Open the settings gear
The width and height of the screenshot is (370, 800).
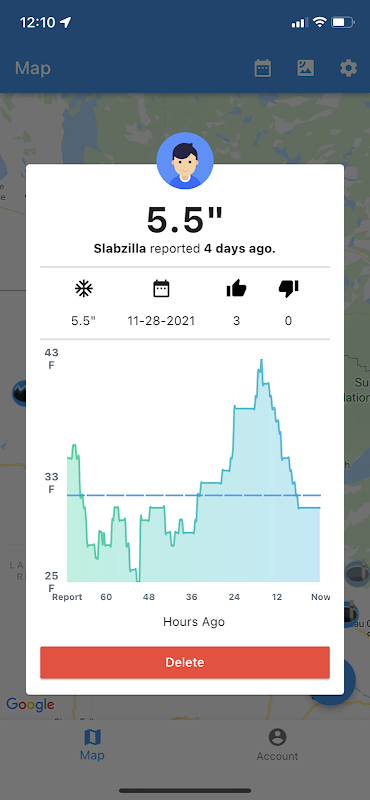coord(349,68)
